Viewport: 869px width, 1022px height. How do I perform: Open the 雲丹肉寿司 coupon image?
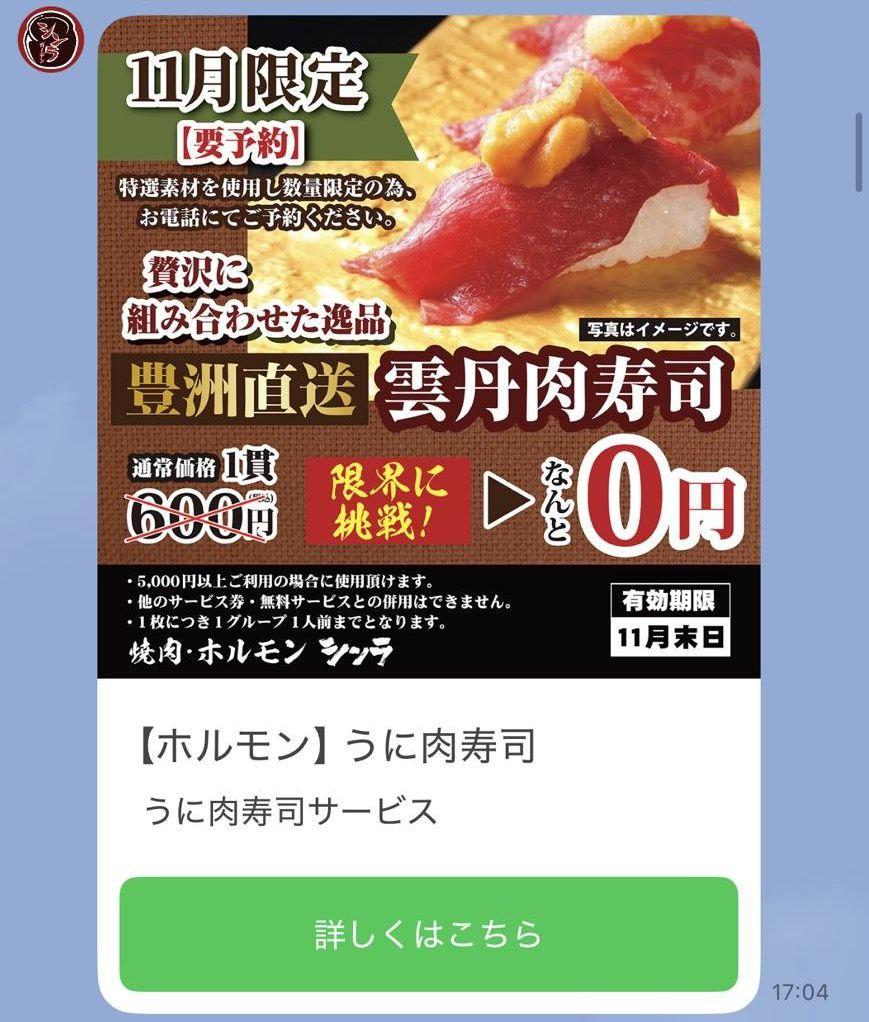coord(428,346)
